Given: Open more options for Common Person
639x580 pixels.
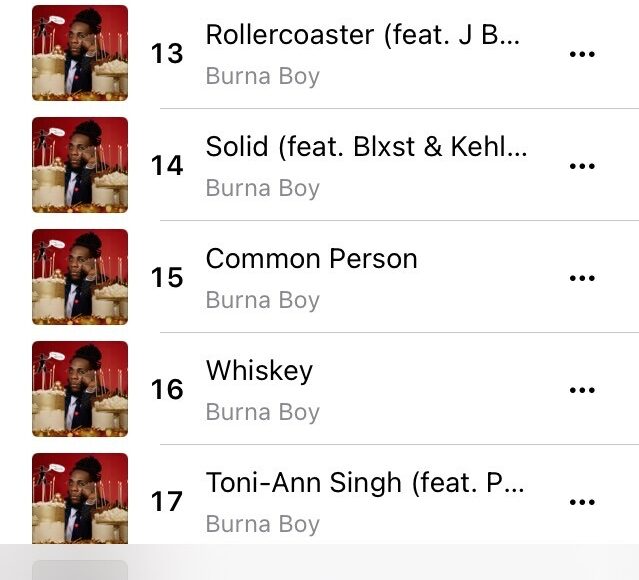Looking at the screenshot, I should [x=581, y=278].
